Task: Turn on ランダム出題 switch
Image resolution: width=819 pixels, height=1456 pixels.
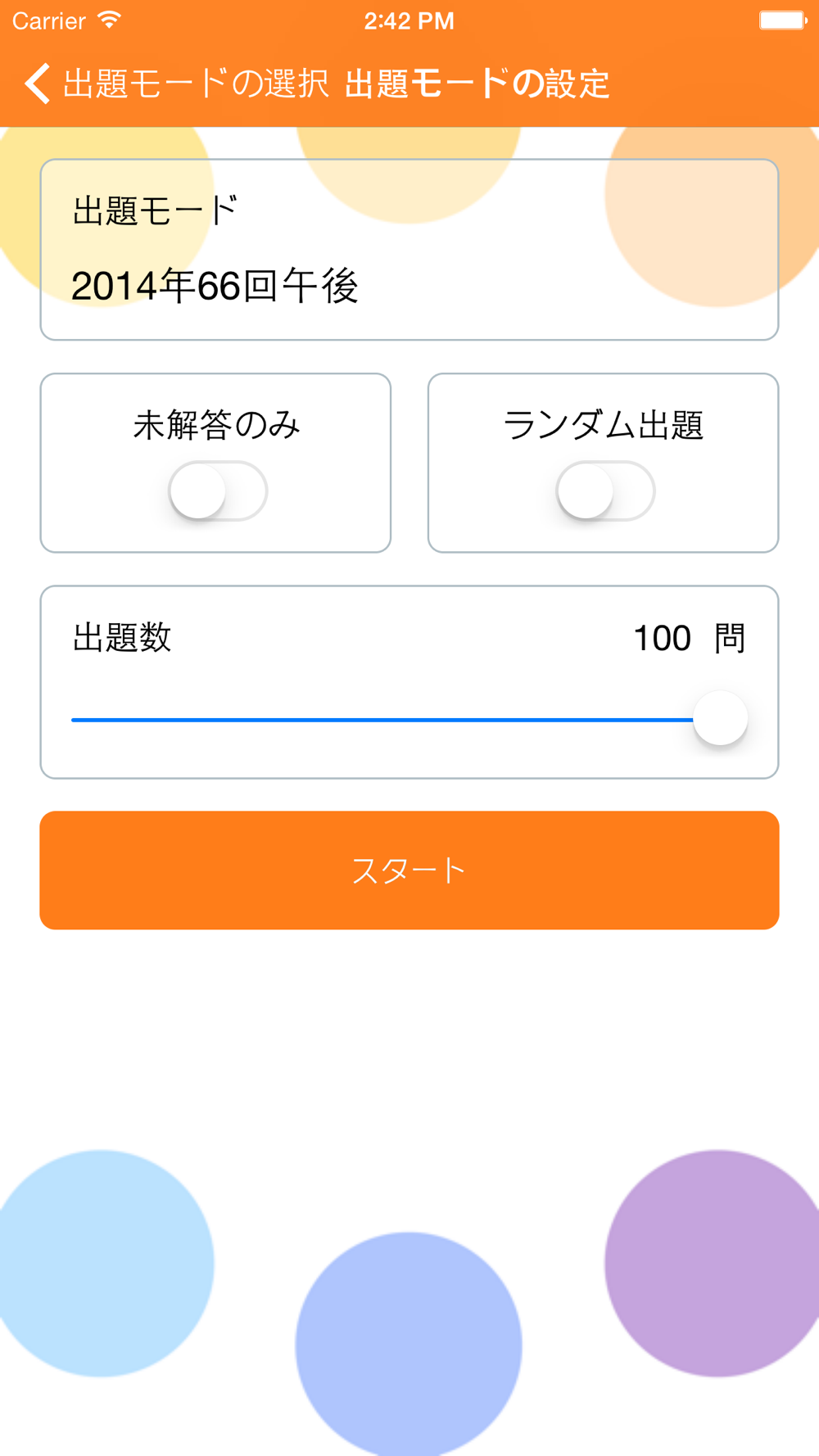Action: point(605,491)
